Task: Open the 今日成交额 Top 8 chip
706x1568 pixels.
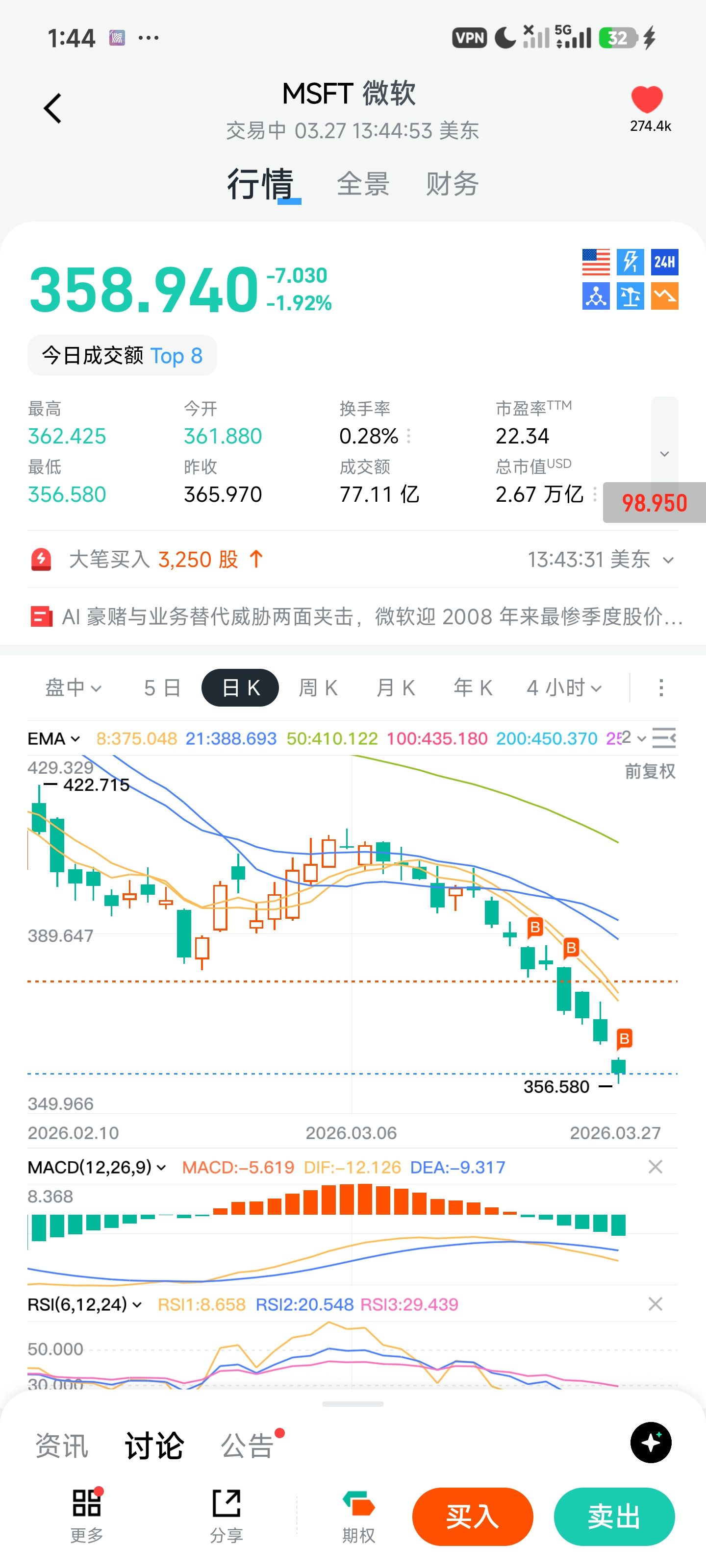Action: pyautogui.click(x=122, y=355)
